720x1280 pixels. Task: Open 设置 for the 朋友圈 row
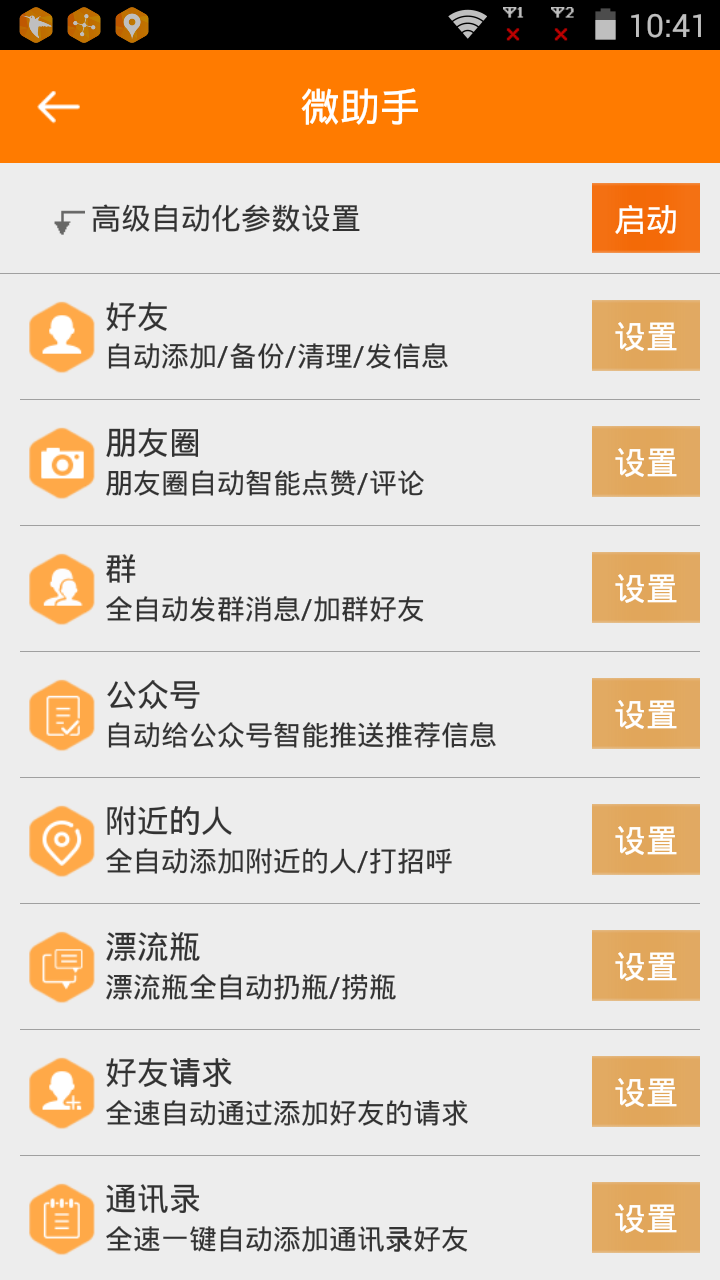tap(645, 461)
